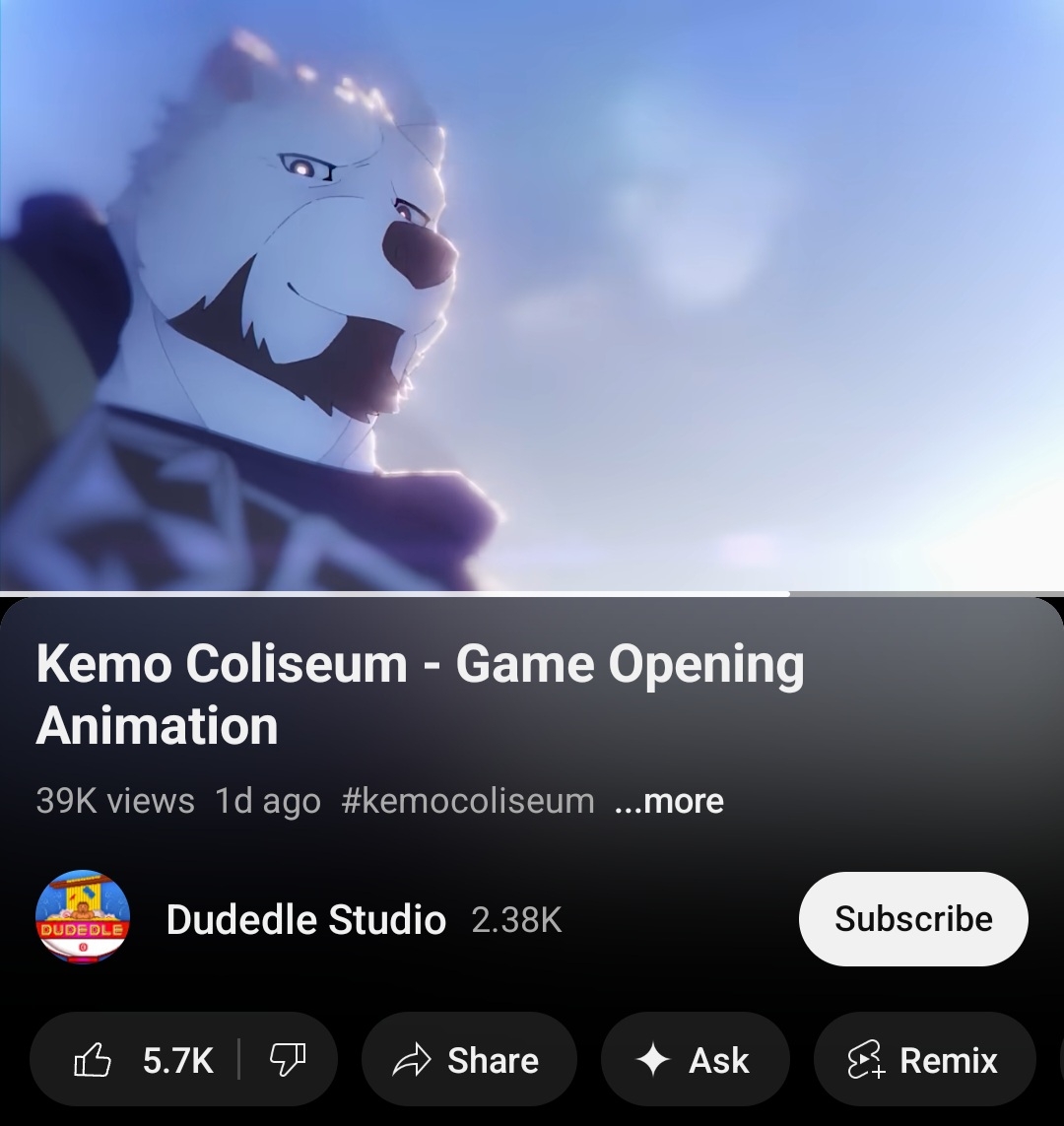Share the Kemo Coliseum video
The image size is (1064, 1126).
tap(468, 1061)
